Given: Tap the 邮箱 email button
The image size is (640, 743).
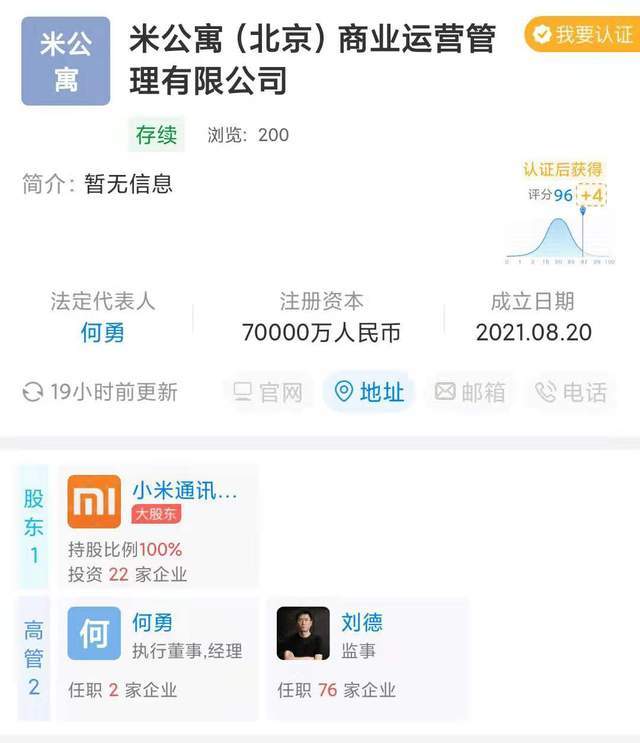Looking at the screenshot, I should [x=470, y=392].
